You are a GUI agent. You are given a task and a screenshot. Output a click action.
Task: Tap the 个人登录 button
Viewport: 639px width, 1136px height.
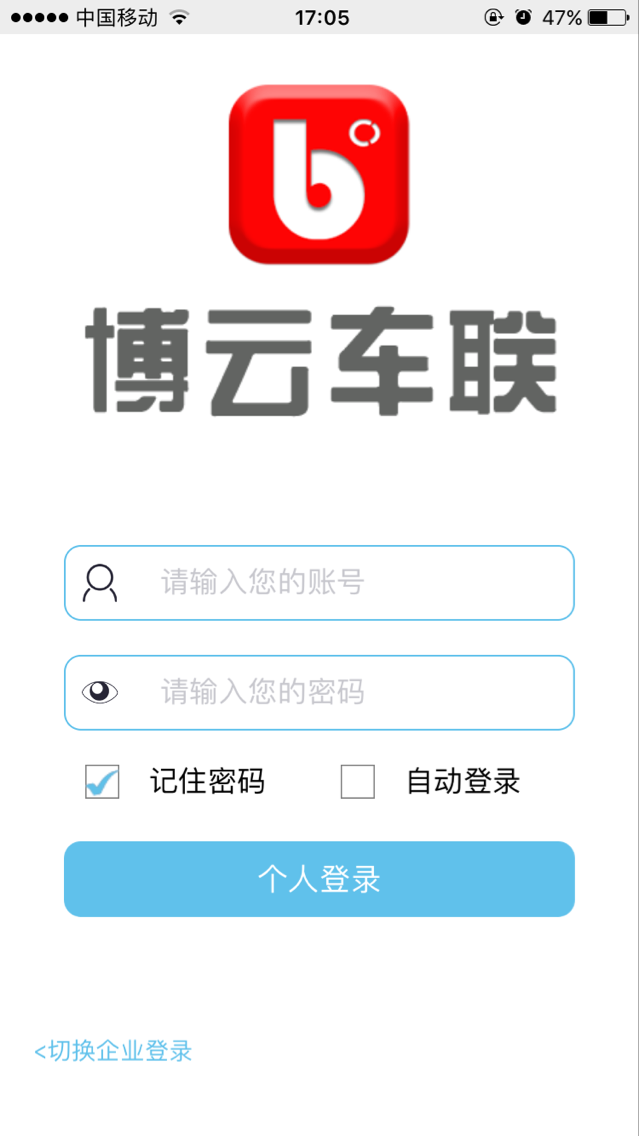tap(319, 879)
